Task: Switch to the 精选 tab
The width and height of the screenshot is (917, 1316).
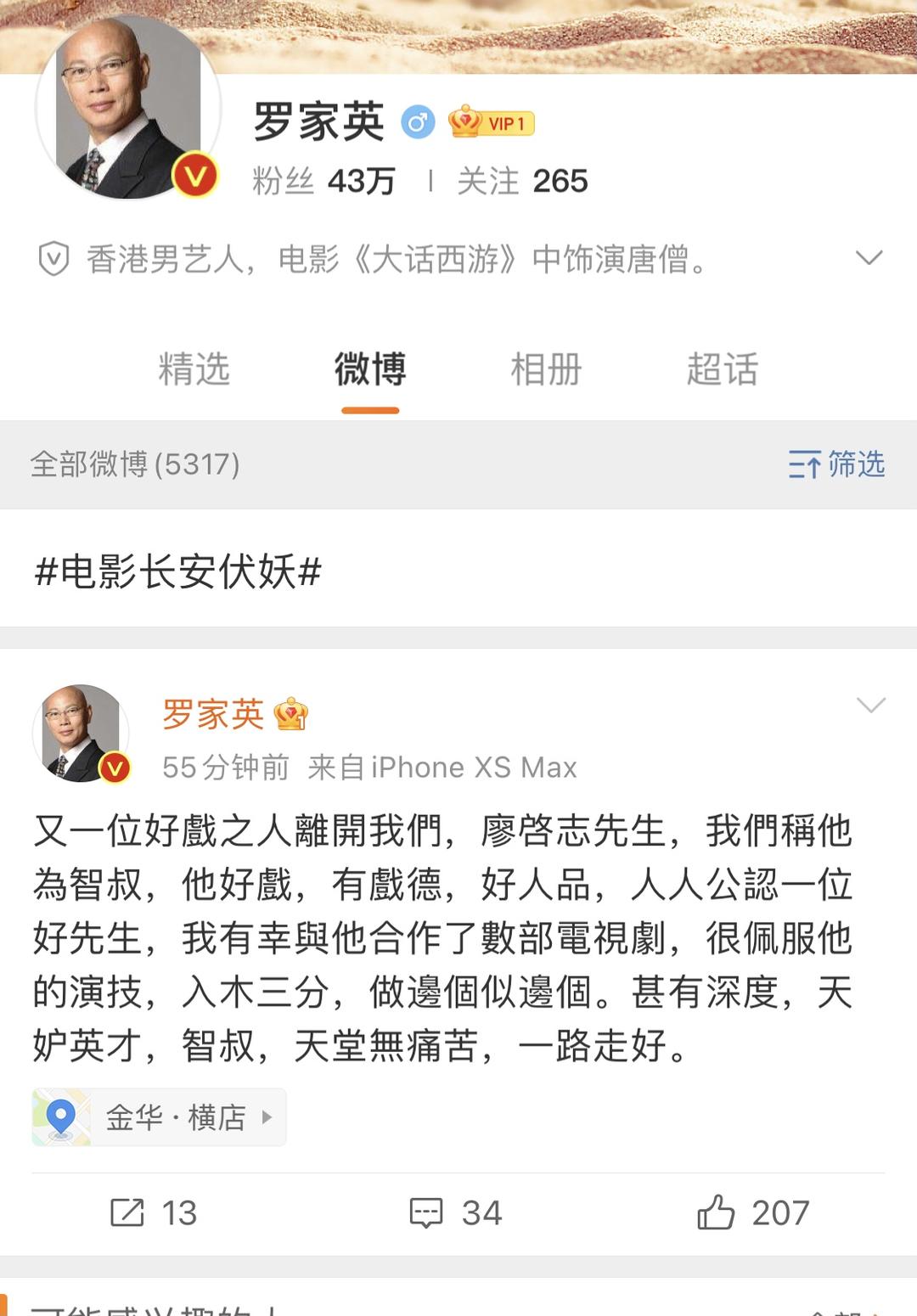Action: click(194, 369)
